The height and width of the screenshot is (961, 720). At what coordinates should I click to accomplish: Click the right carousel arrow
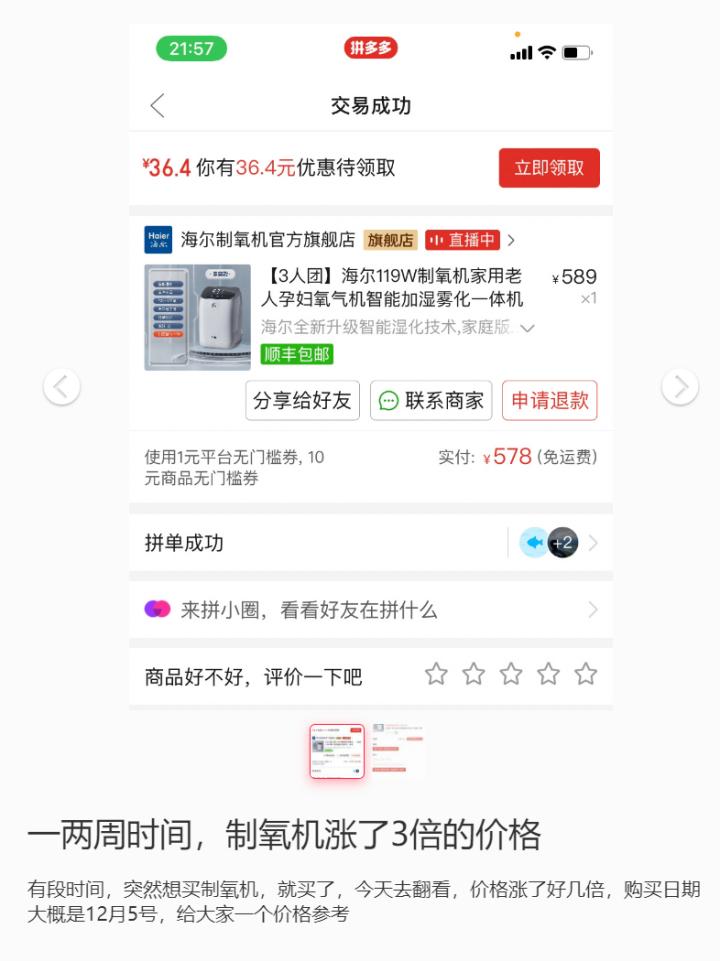[x=679, y=387]
